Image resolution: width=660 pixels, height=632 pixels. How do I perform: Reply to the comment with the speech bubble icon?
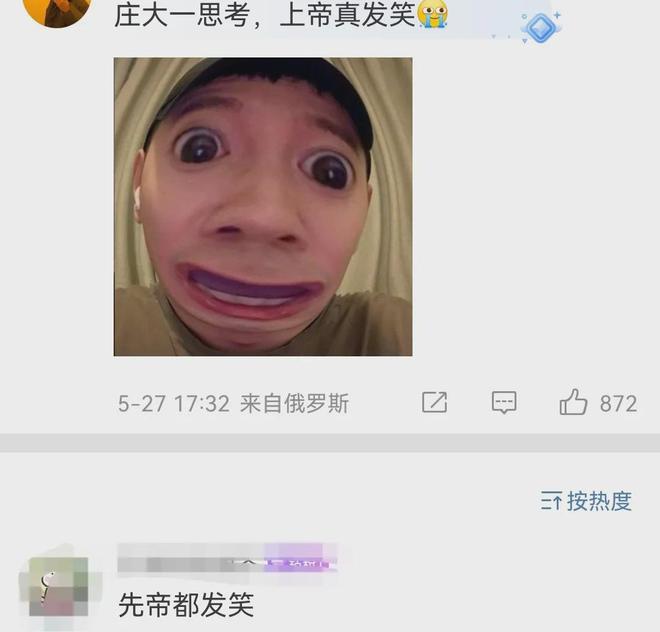(x=504, y=403)
